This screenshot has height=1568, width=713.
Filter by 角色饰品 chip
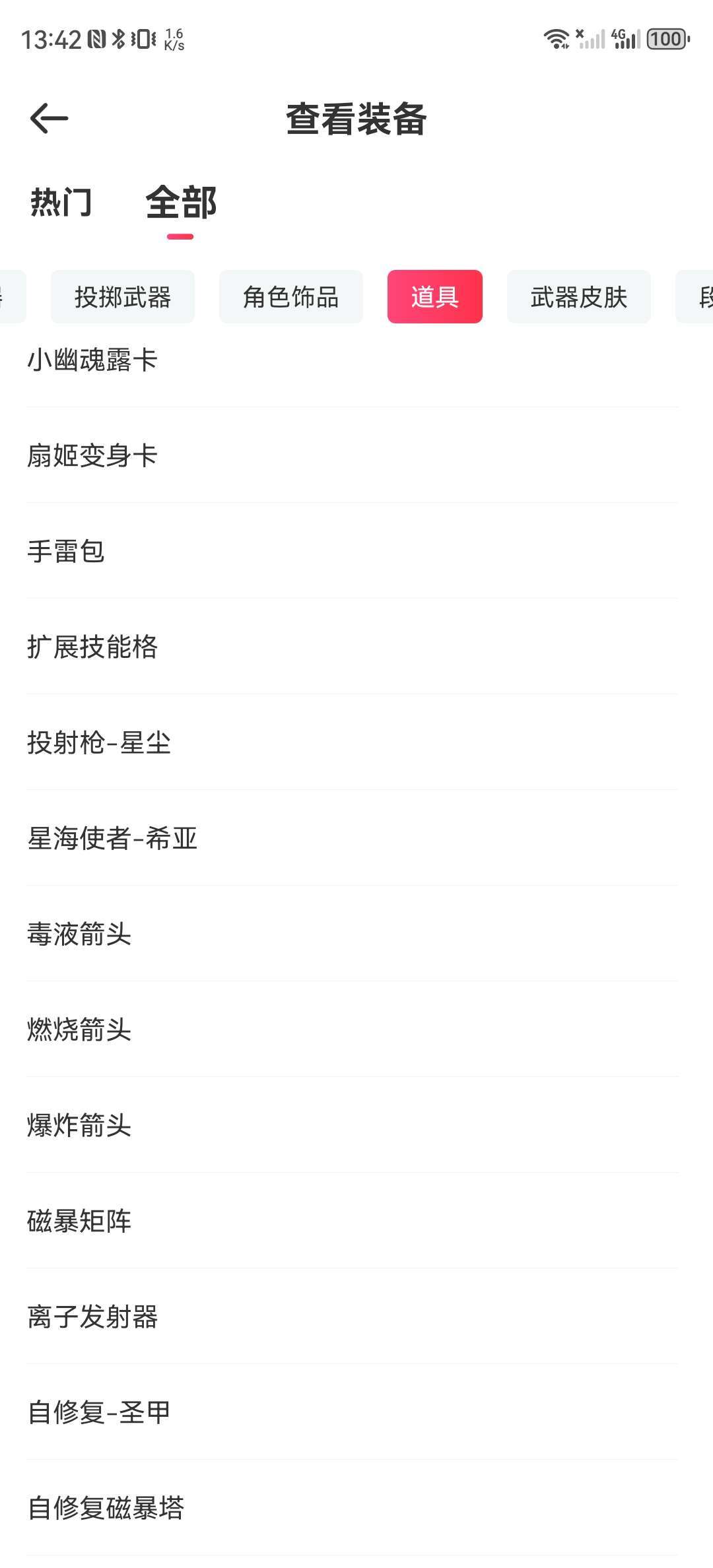(290, 297)
